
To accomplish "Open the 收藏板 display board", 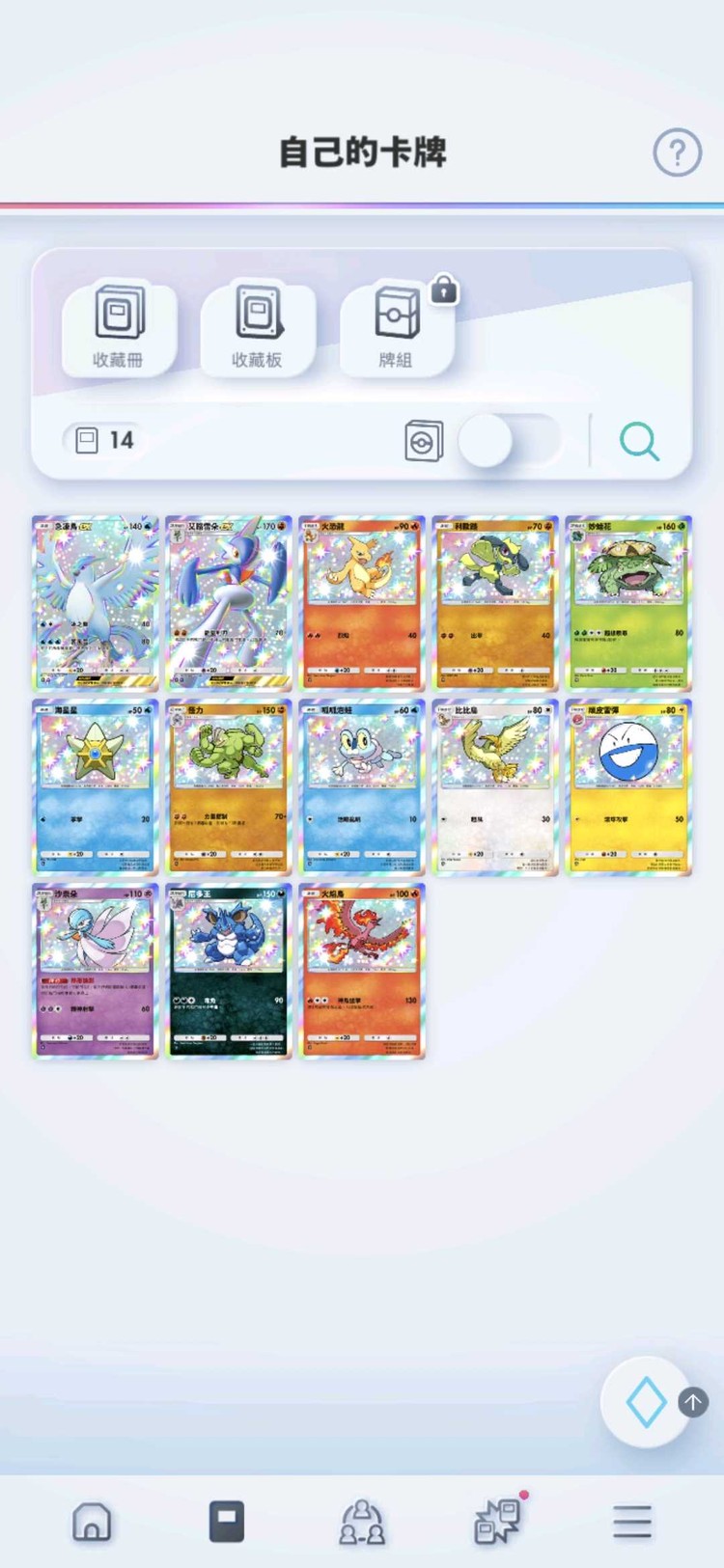I will click(x=257, y=328).
